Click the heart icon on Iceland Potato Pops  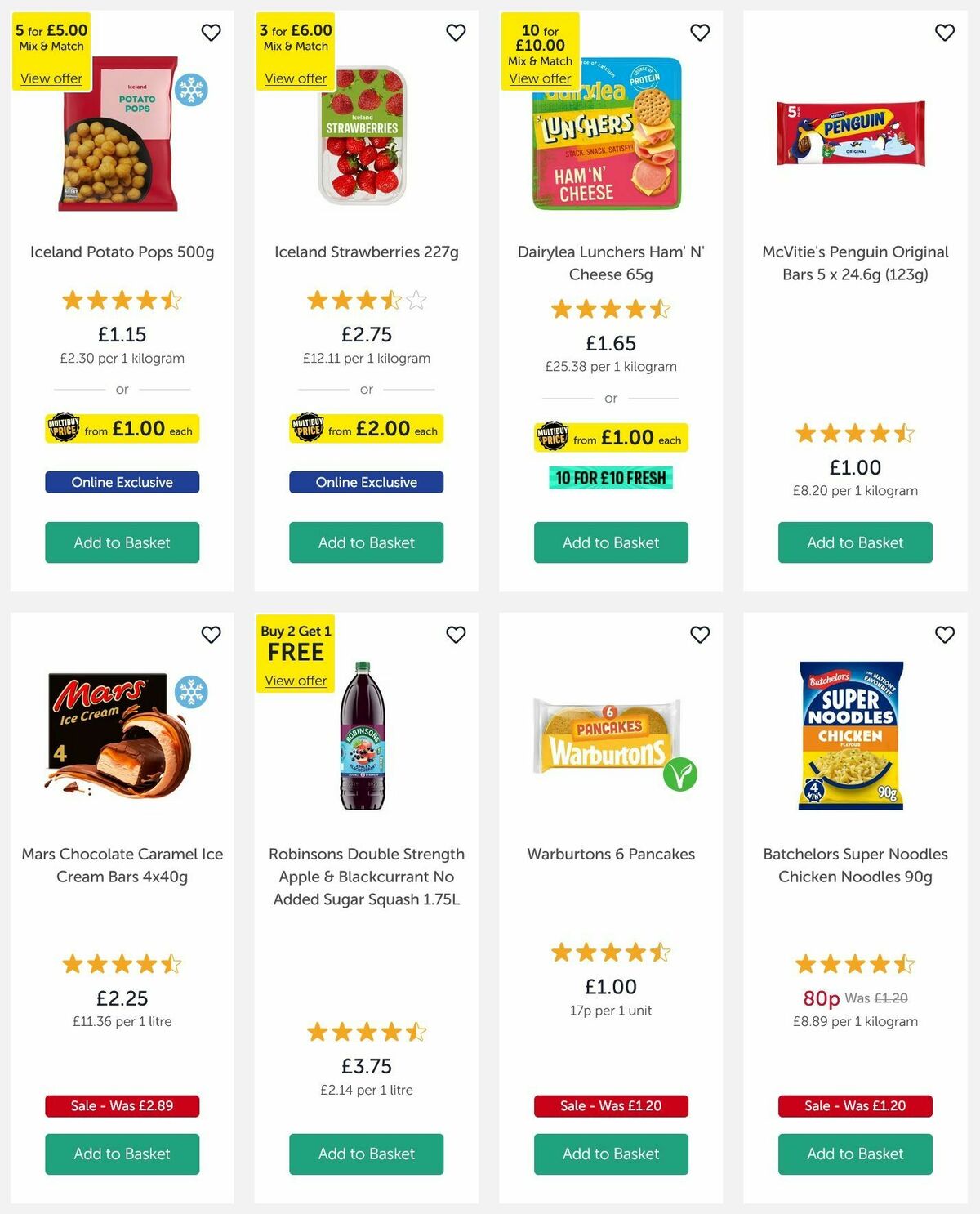211,33
